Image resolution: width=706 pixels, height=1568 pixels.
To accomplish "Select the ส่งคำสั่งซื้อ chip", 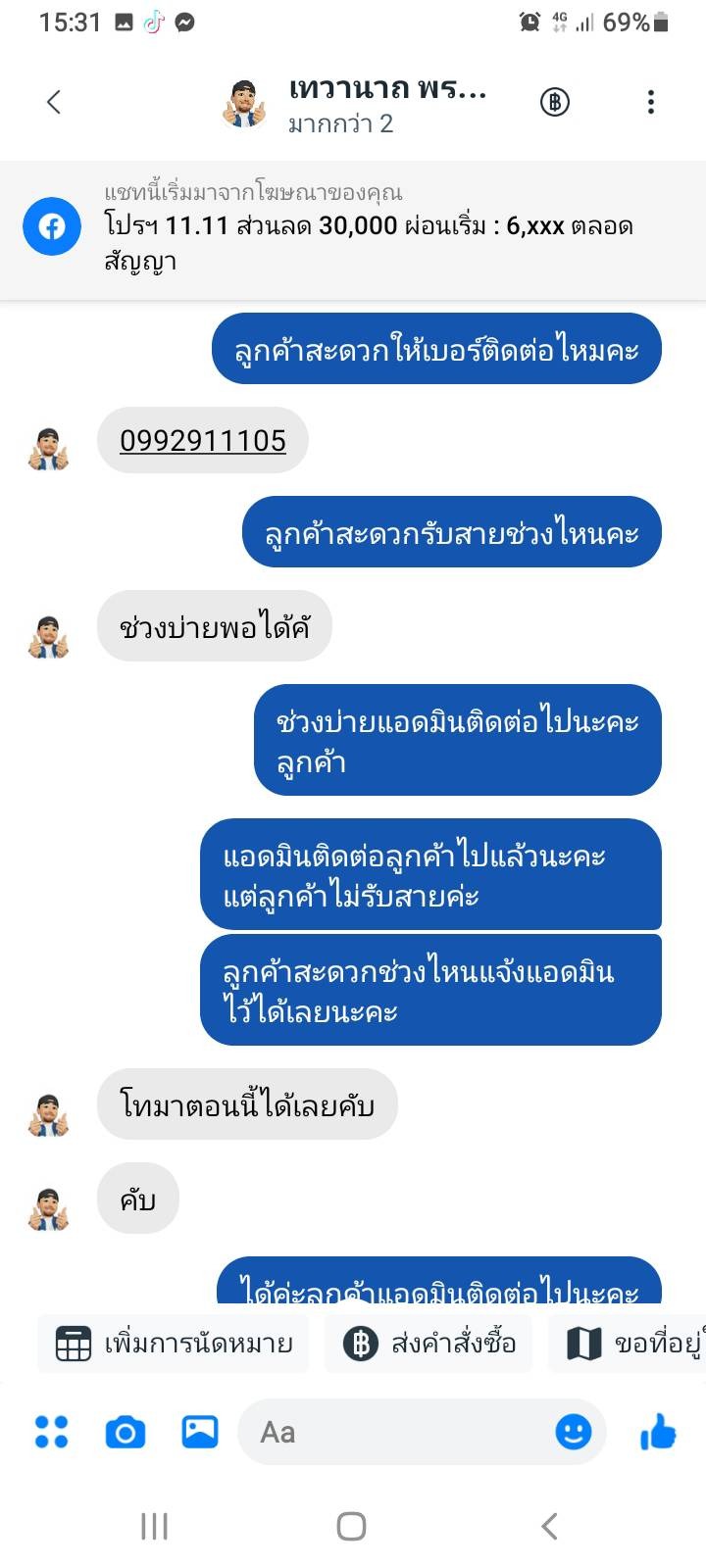I will click(429, 1344).
